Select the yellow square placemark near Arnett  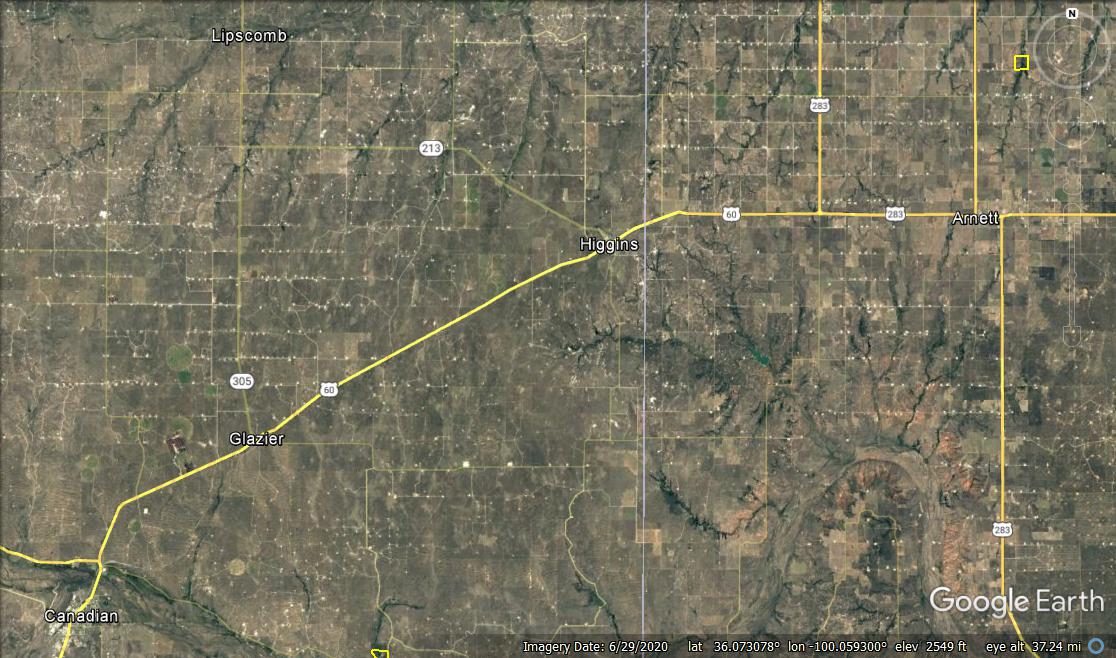tap(1021, 63)
